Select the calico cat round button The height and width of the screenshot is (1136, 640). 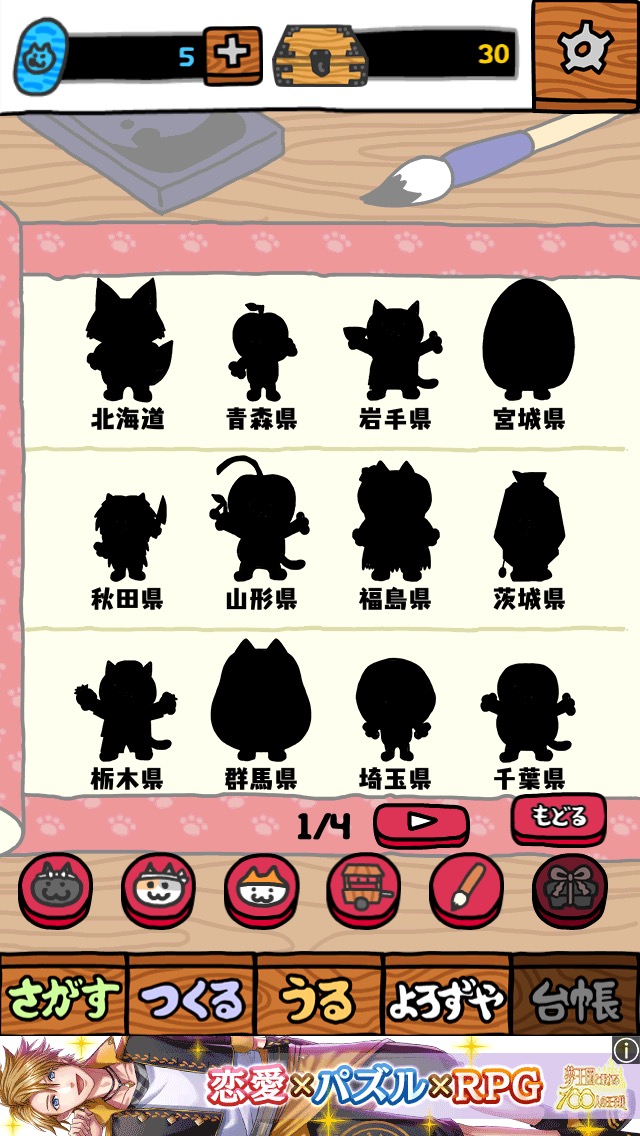point(158,887)
